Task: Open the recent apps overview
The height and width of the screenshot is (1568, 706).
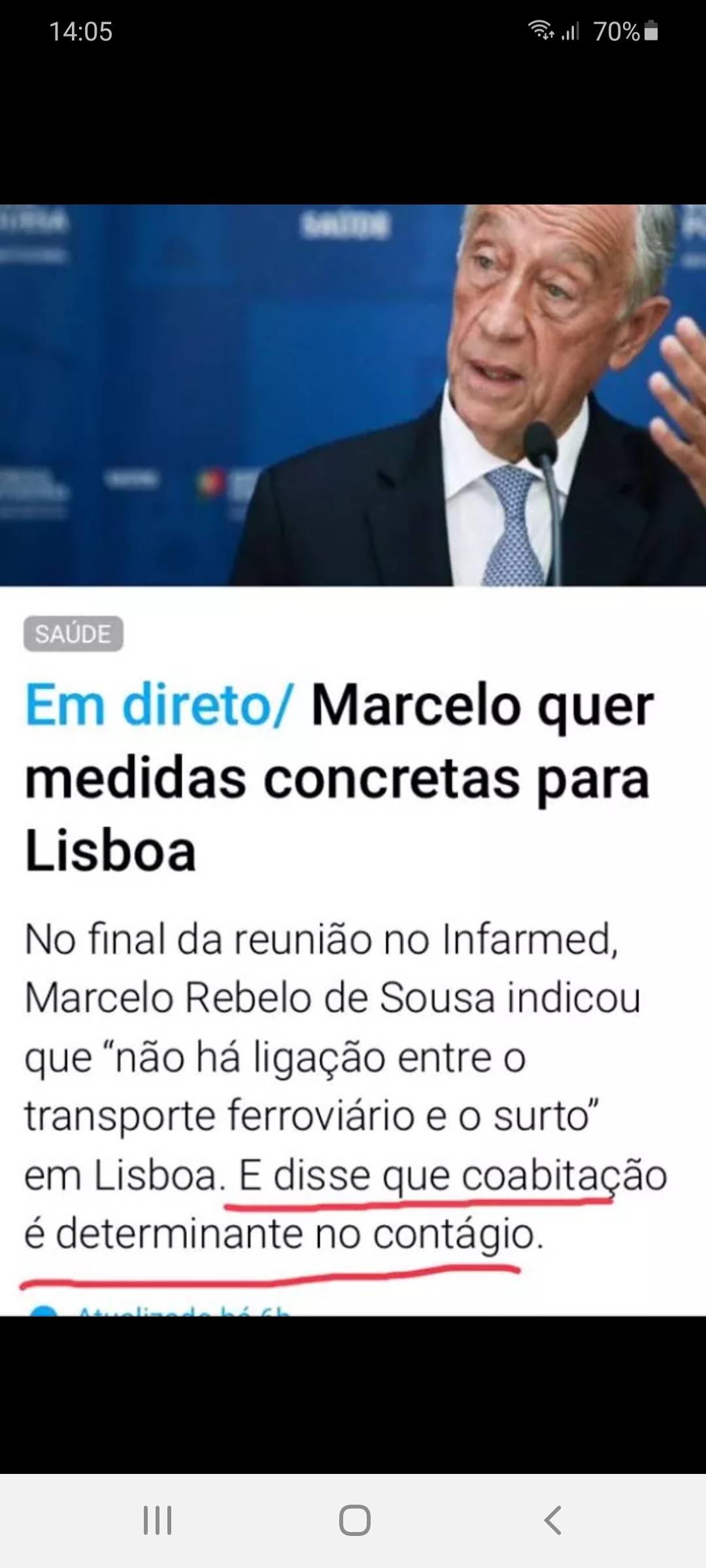Action: [x=158, y=1520]
